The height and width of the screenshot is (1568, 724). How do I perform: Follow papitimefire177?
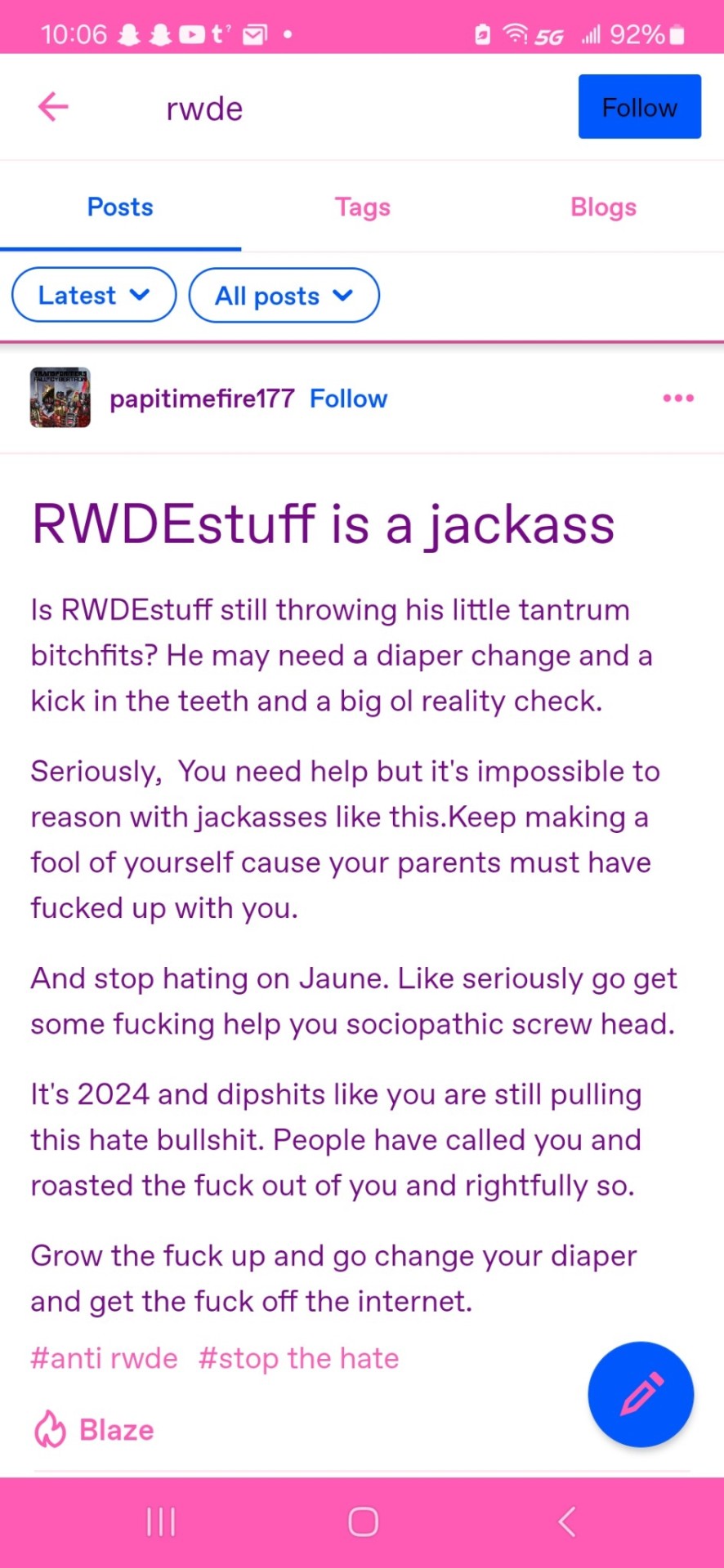348,399
